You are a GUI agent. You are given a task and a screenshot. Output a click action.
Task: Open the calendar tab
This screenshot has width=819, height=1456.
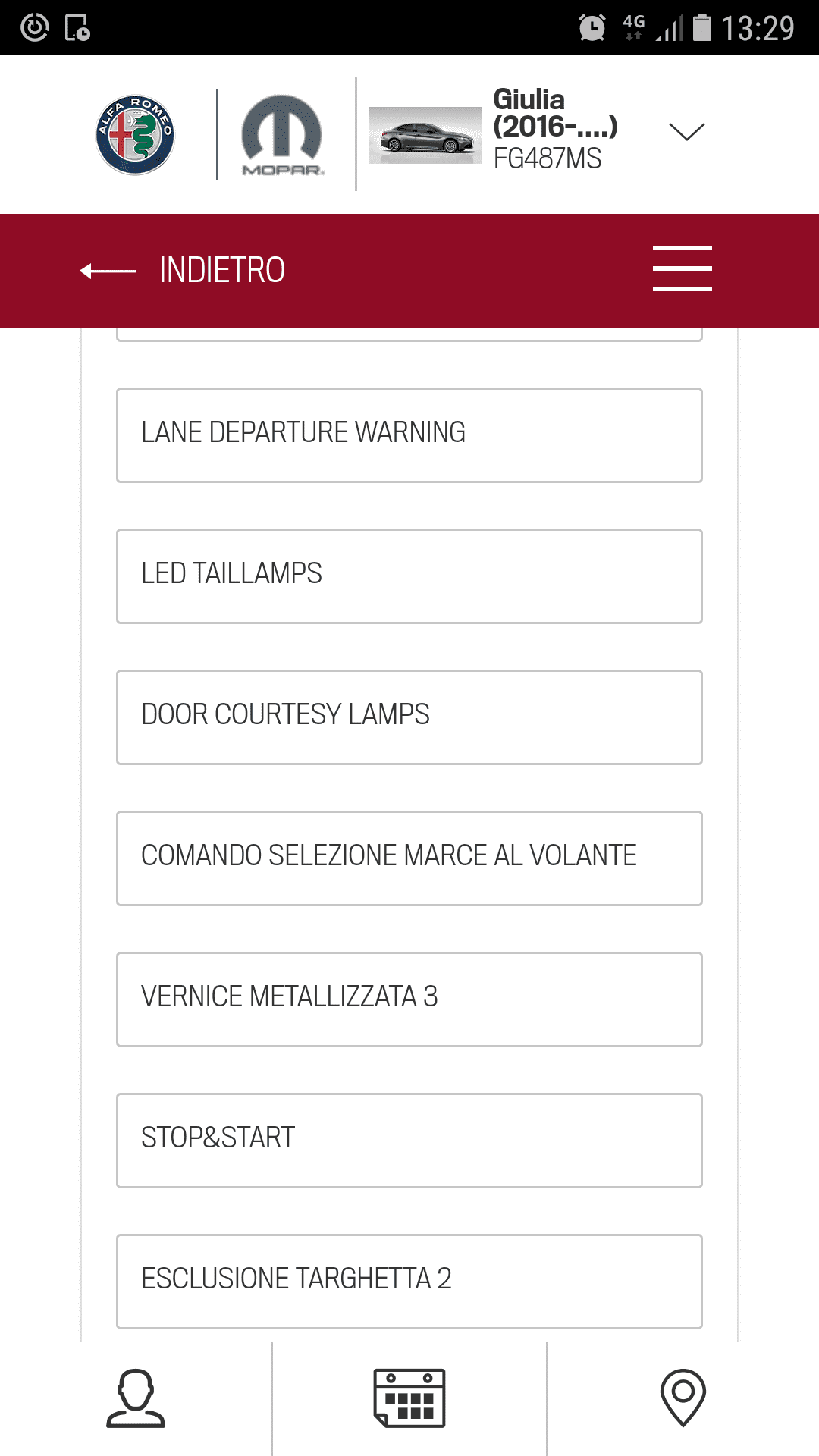point(409,1398)
